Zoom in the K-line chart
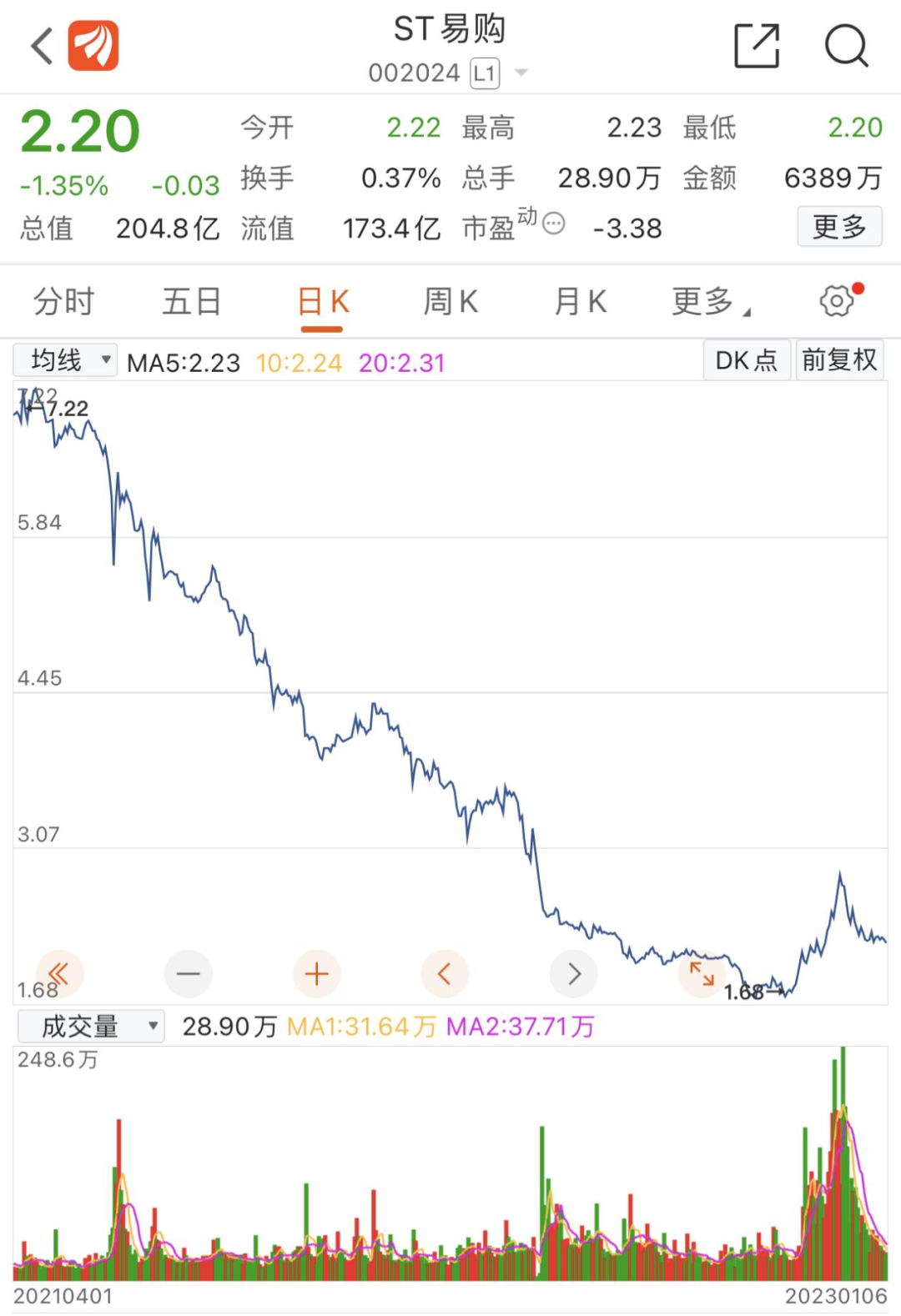Viewport: 901px width, 1316px height. (317, 974)
